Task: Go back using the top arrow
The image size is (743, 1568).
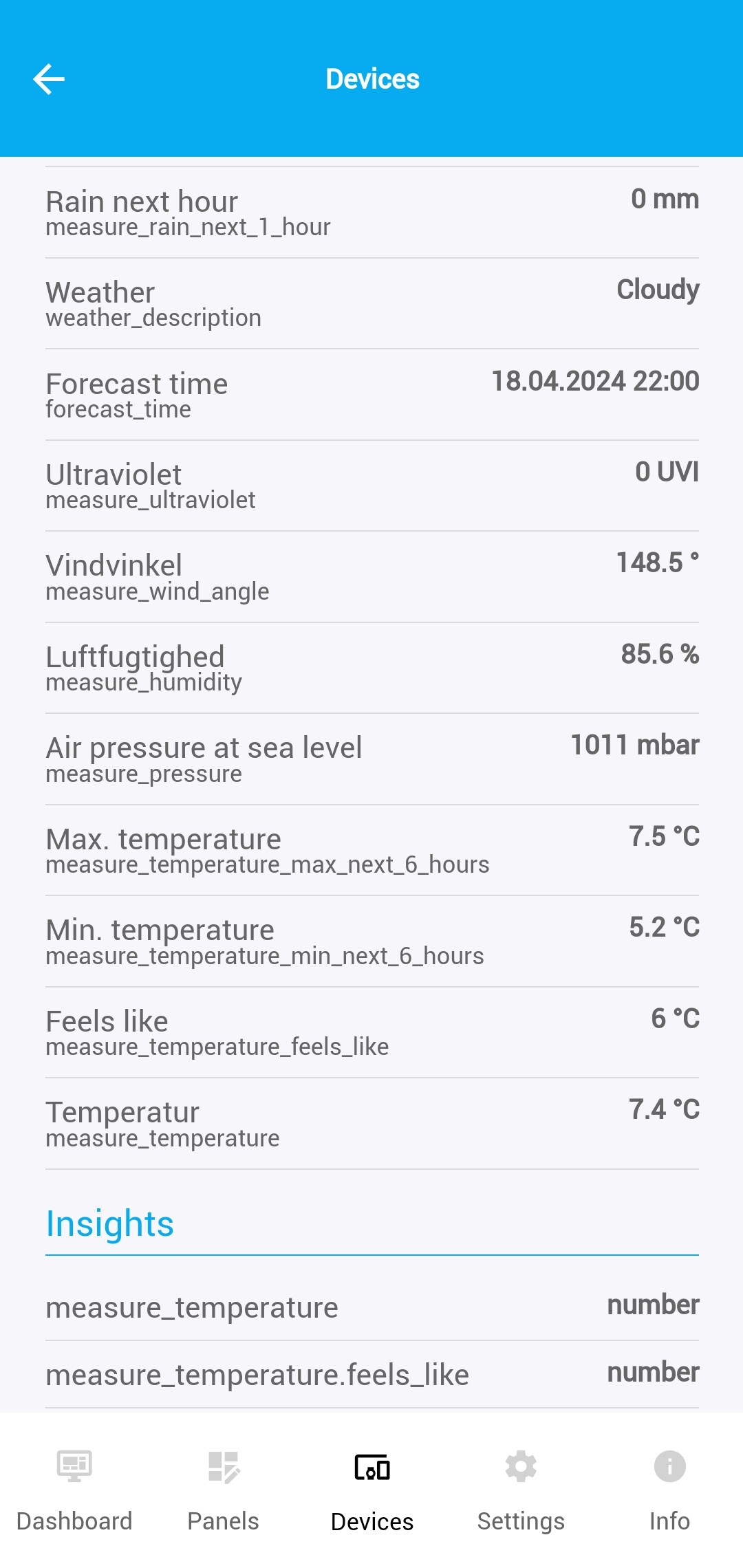Action: tap(49, 79)
